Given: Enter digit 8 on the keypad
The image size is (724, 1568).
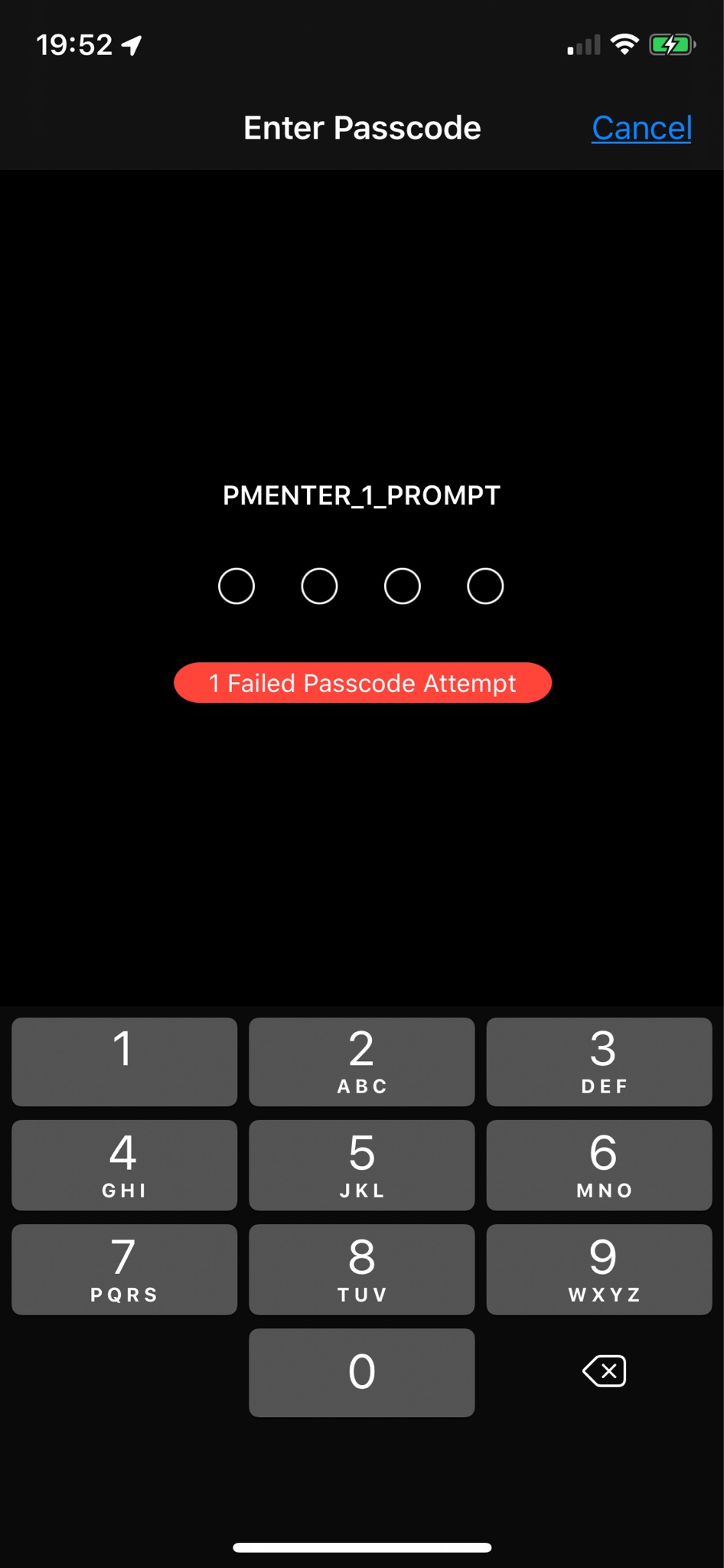Looking at the screenshot, I should coord(361,1269).
